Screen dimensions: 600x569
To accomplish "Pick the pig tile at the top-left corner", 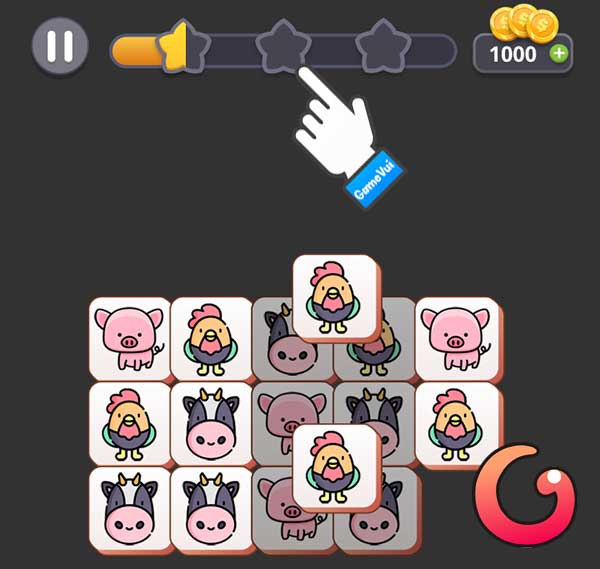I will pos(129,336).
